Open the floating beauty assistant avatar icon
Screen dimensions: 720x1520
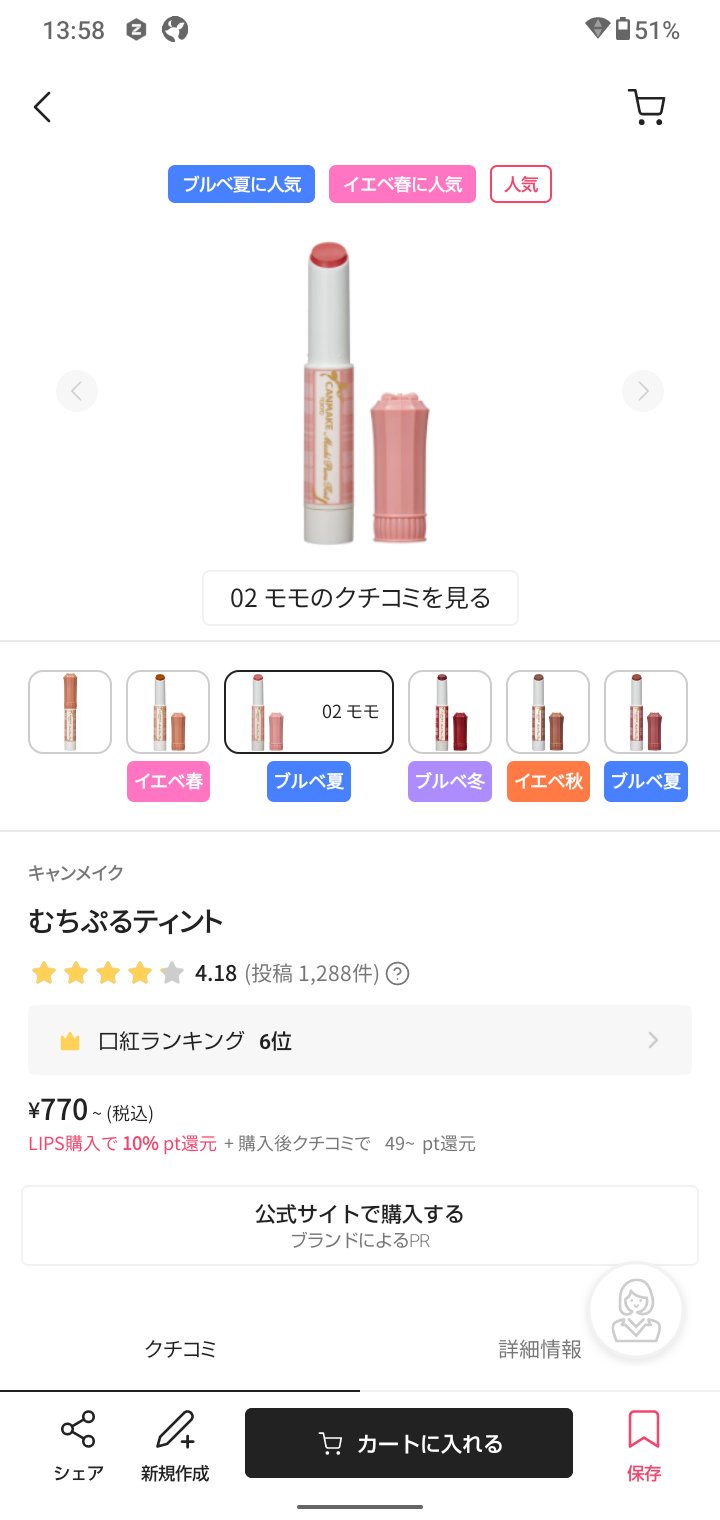pyautogui.click(x=636, y=1310)
